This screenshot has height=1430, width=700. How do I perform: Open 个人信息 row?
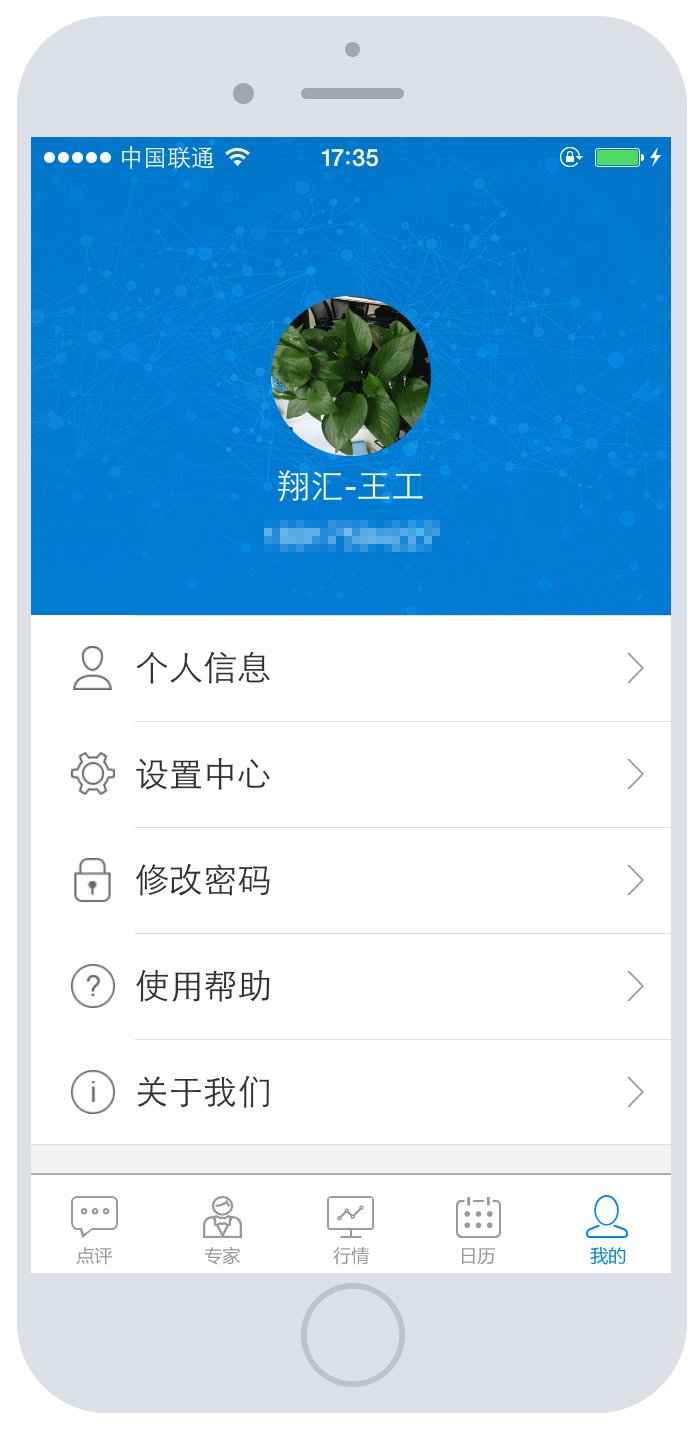[351, 668]
